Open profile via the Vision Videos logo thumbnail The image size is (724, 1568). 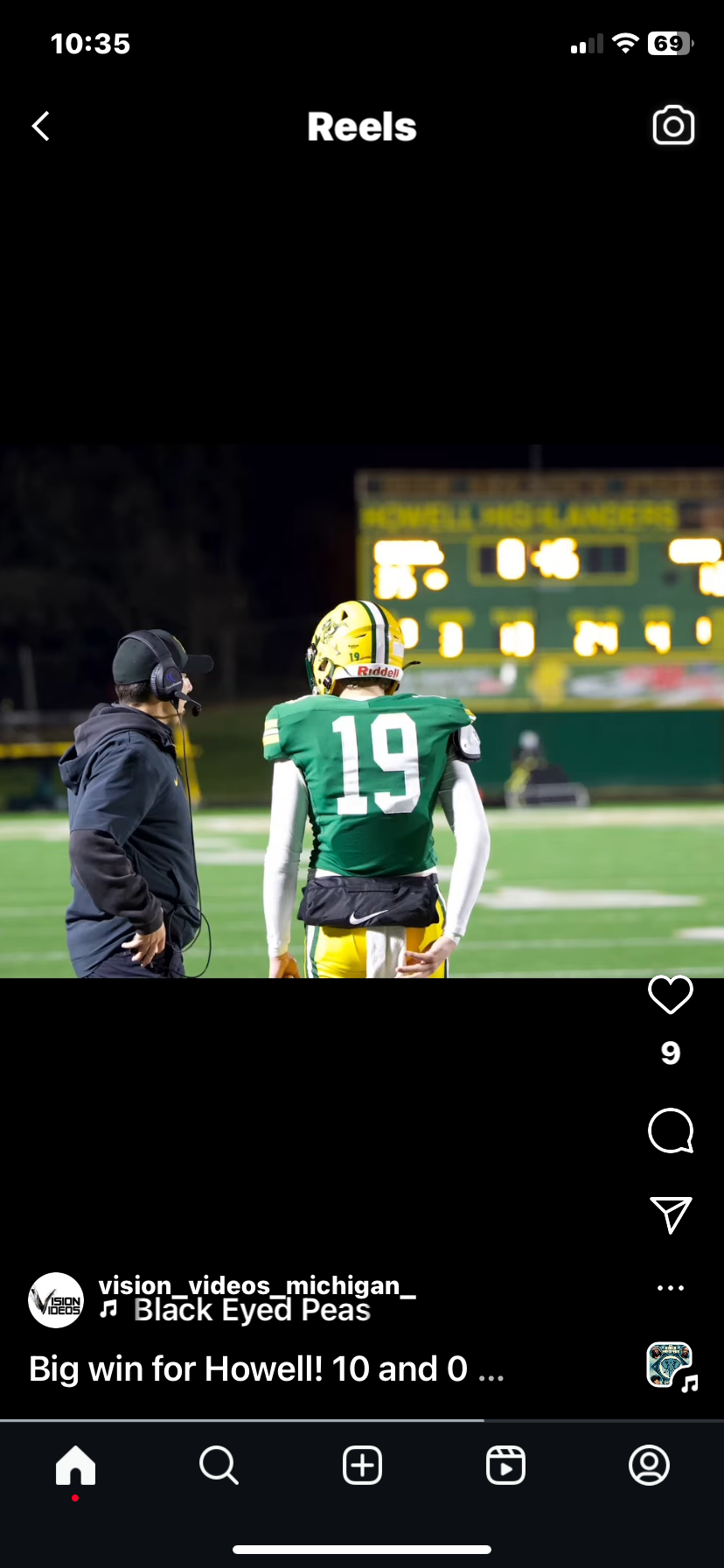point(55,1299)
